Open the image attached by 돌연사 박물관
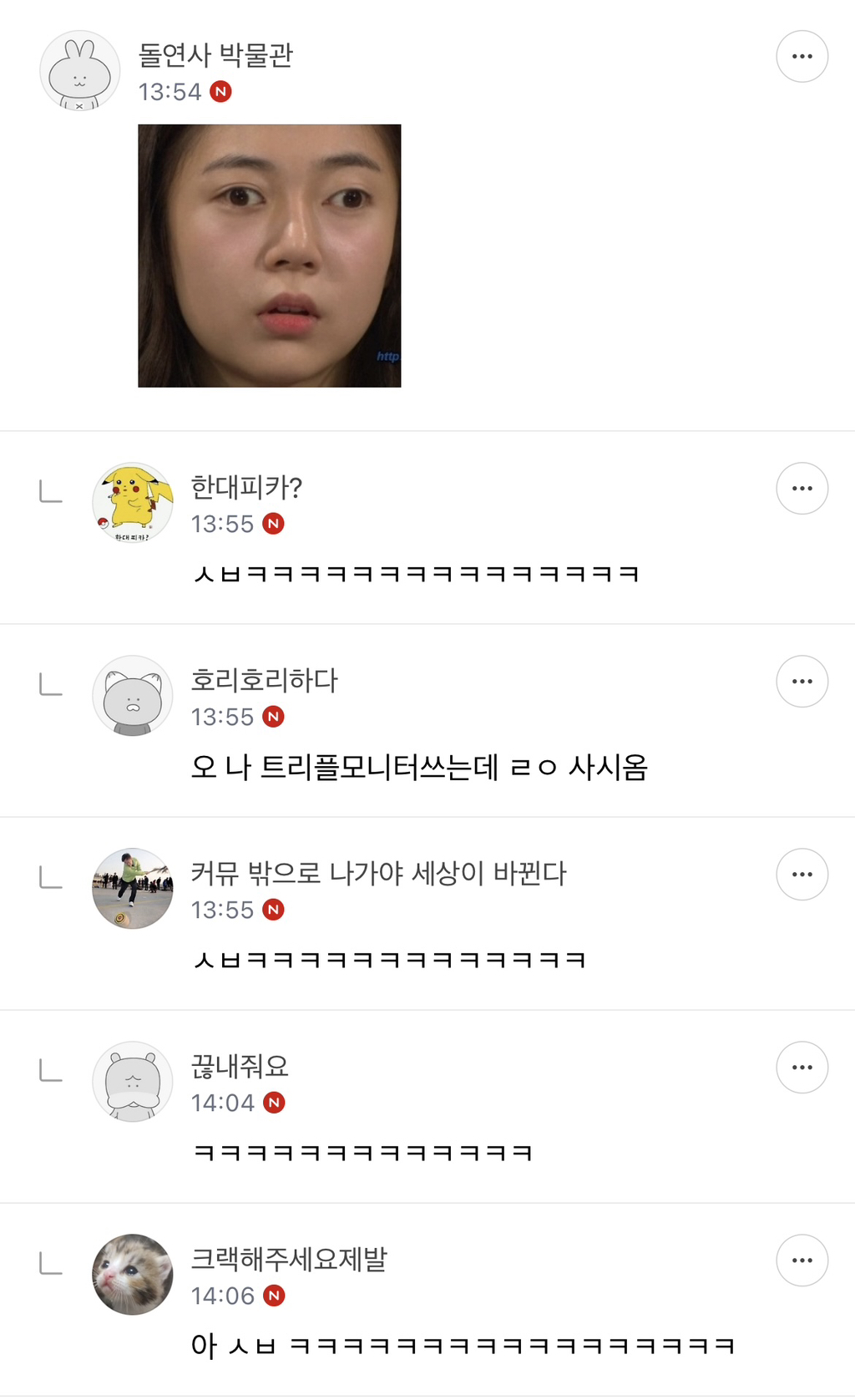The width and height of the screenshot is (855, 1400). pos(269,256)
